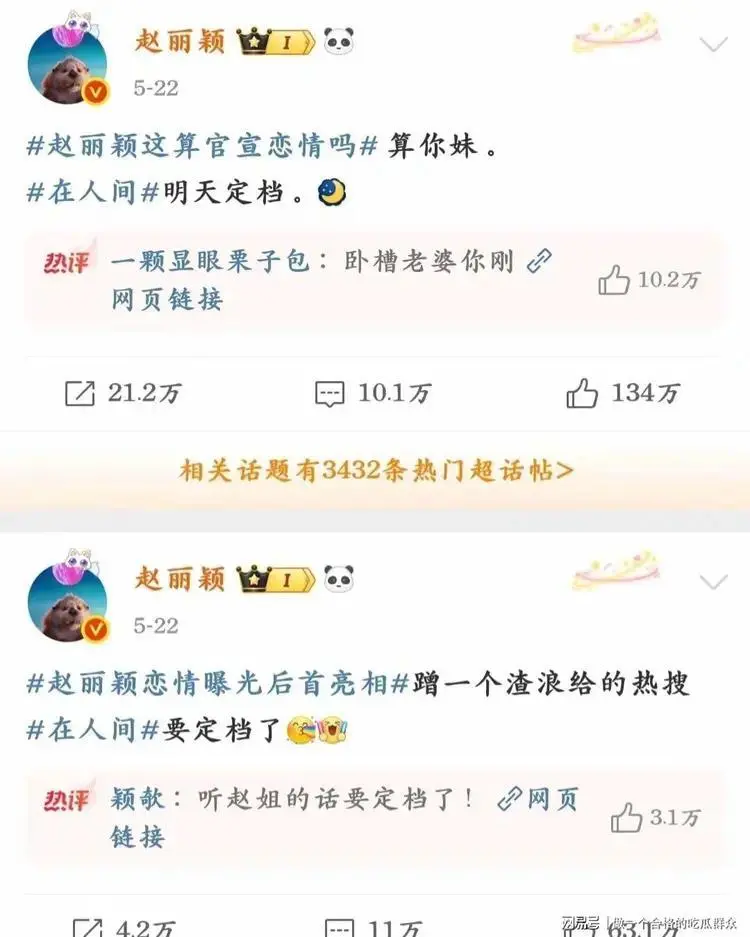This screenshot has height=937, width=750.
Task: Open 网页链接 in 一颗显眼栗子包's hot comment
Action: 167,298
